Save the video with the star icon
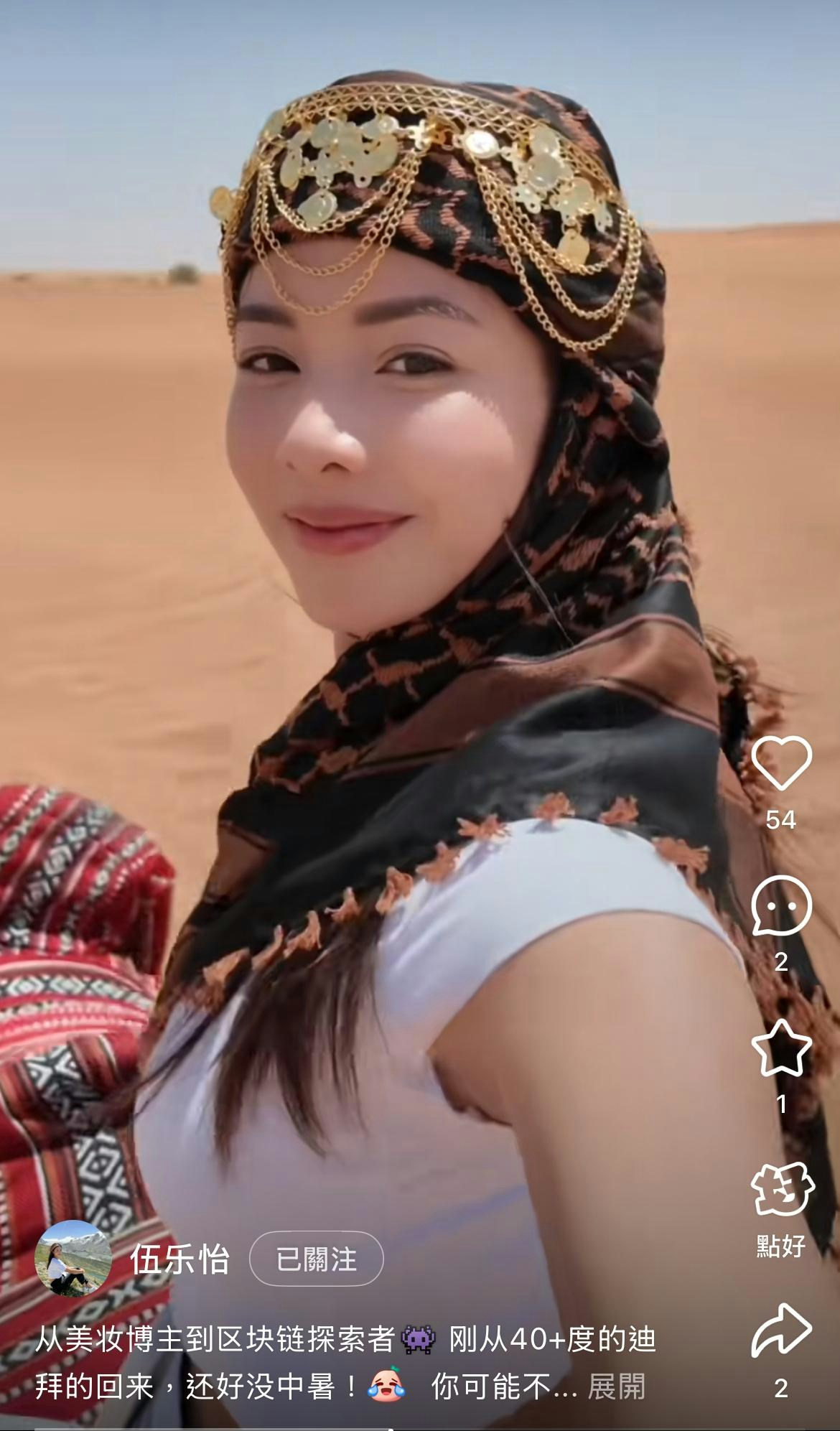This screenshot has width=840, height=1431. pyautogui.click(x=781, y=1048)
